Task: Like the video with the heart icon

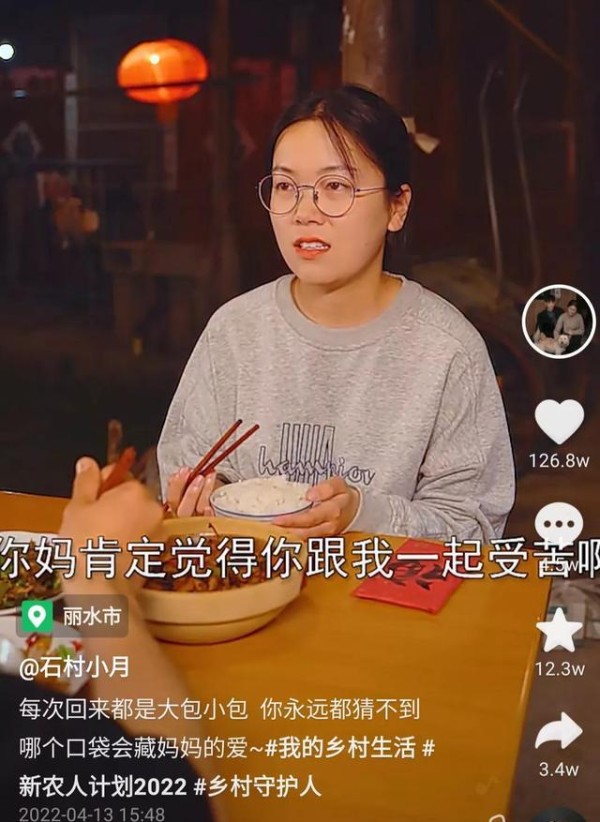Action: click(559, 421)
